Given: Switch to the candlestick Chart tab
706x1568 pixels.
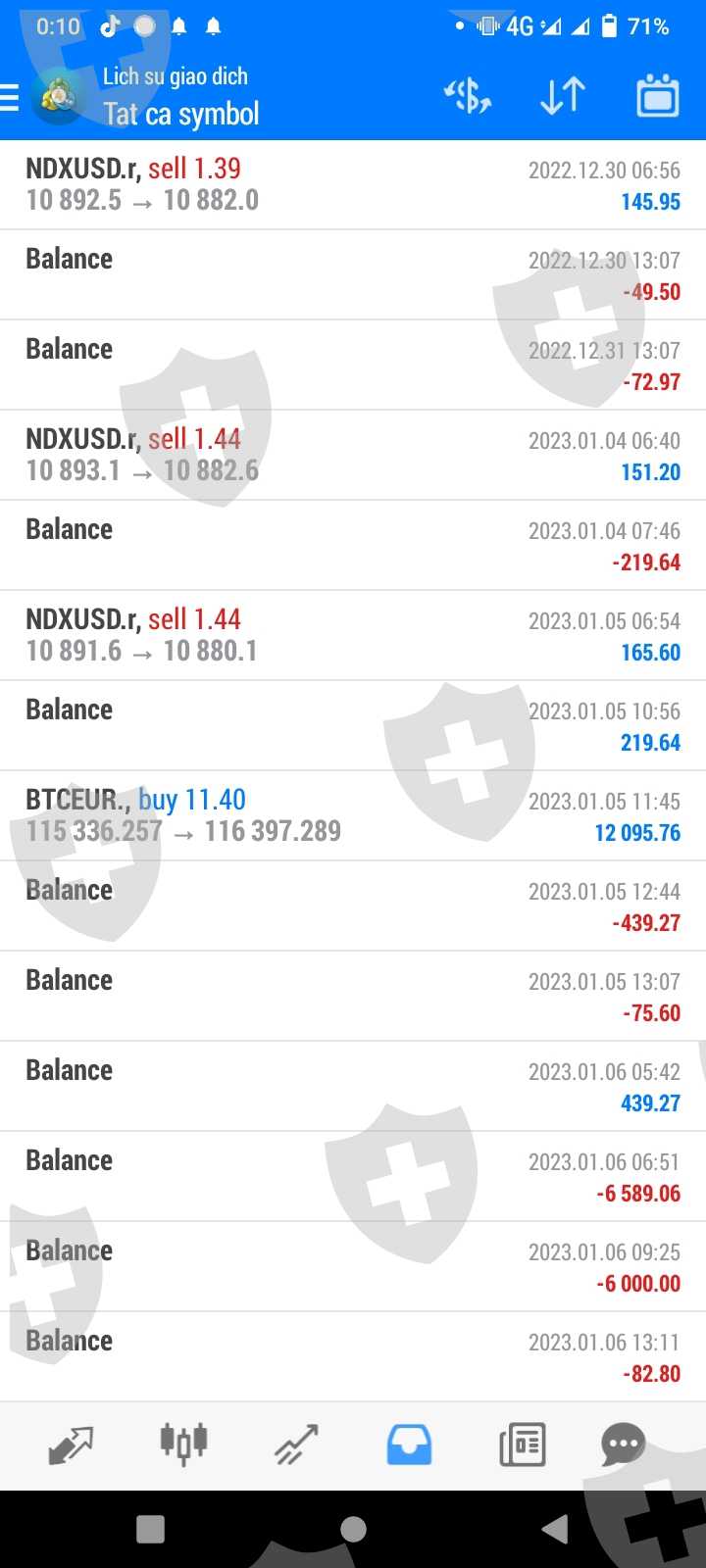Looking at the screenshot, I should pyautogui.click(x=183, y=1445).
